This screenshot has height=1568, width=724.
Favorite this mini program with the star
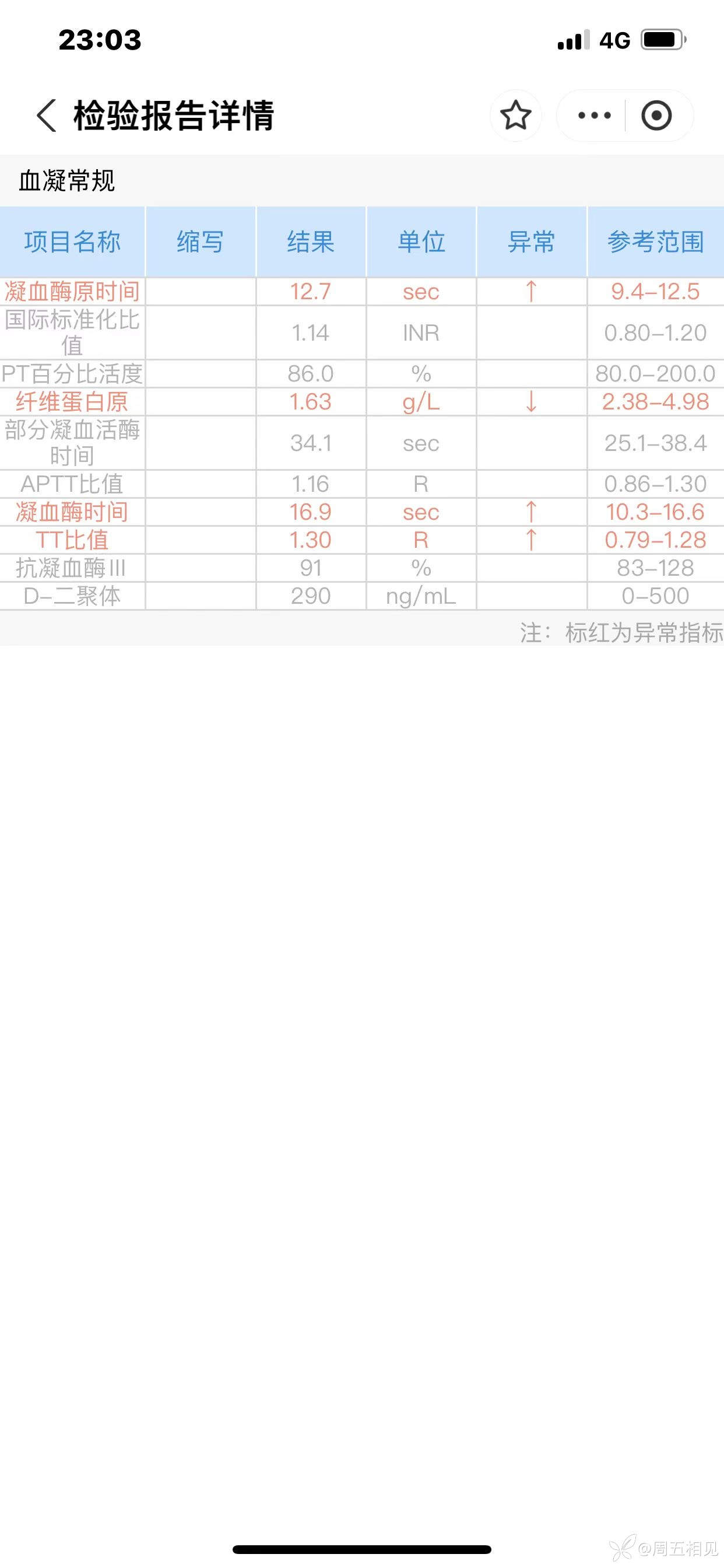pos(515,116)
